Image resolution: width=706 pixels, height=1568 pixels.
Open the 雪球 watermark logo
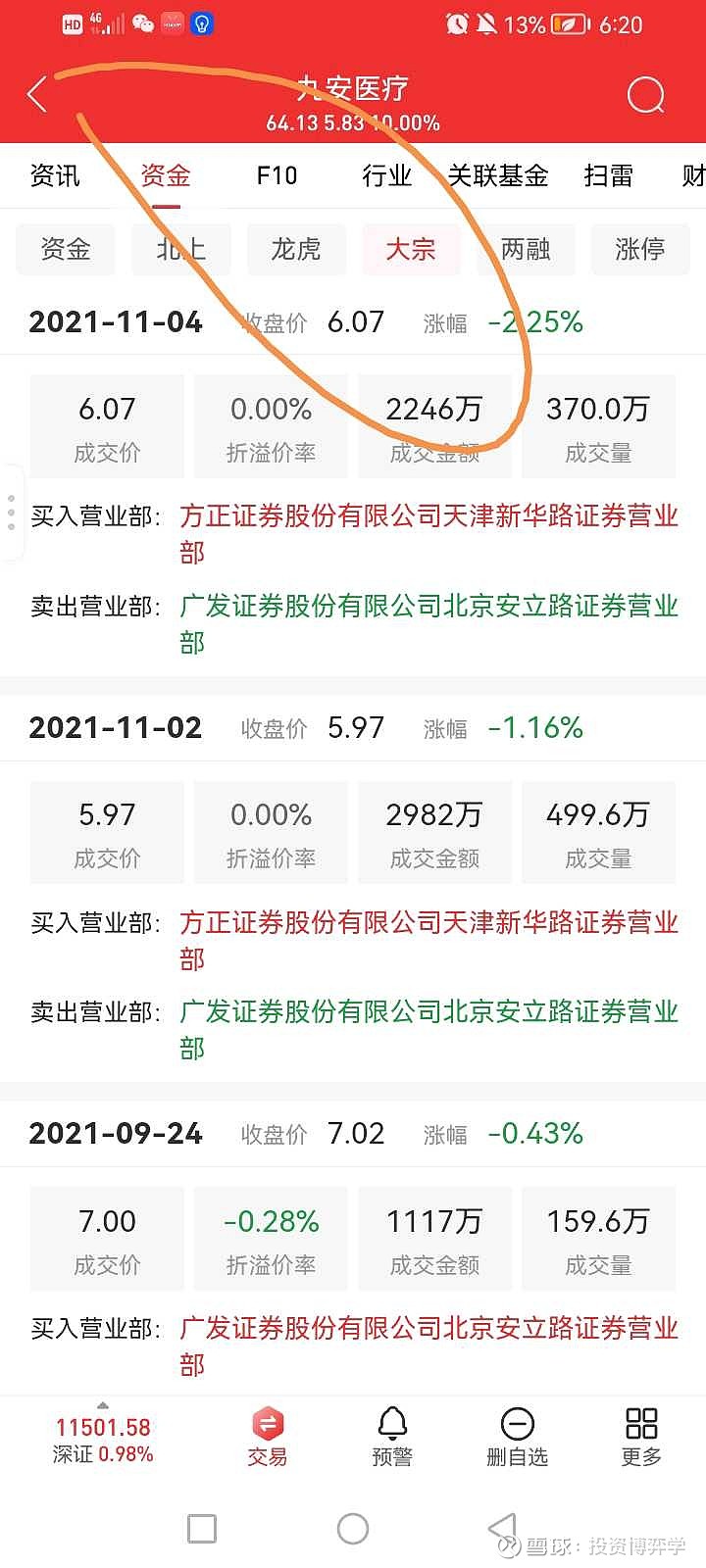point(510,1546)
